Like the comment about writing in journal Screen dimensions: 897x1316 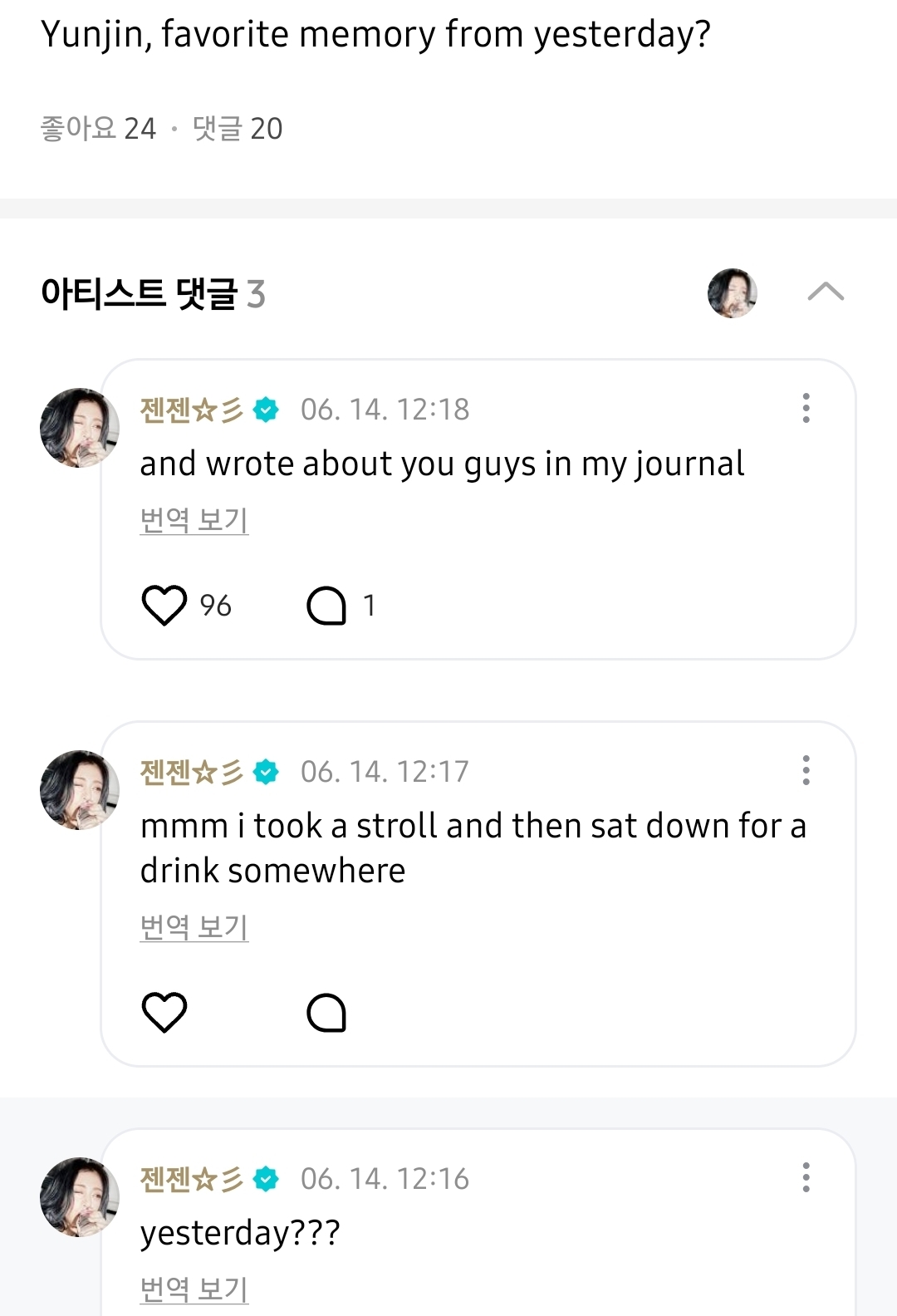164,605
